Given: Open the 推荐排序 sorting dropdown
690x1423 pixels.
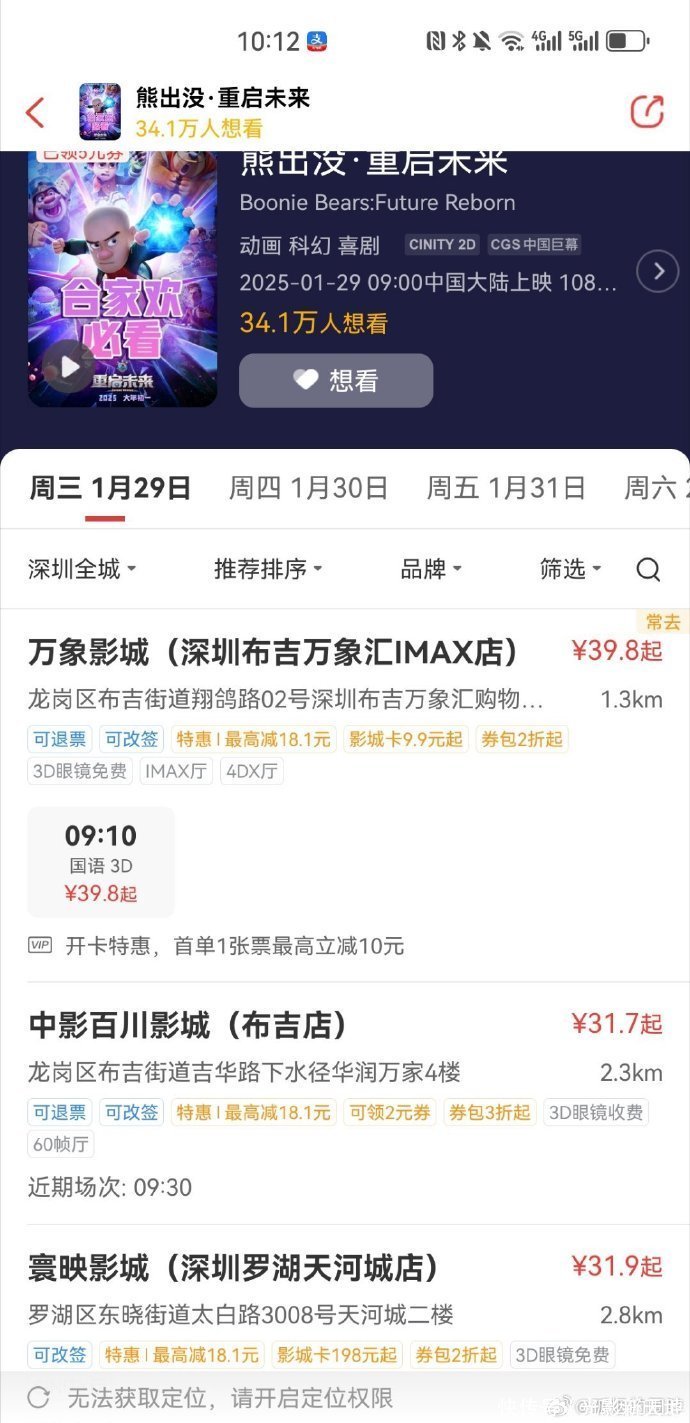Looking at the screenshot, I should pos(268,569).
